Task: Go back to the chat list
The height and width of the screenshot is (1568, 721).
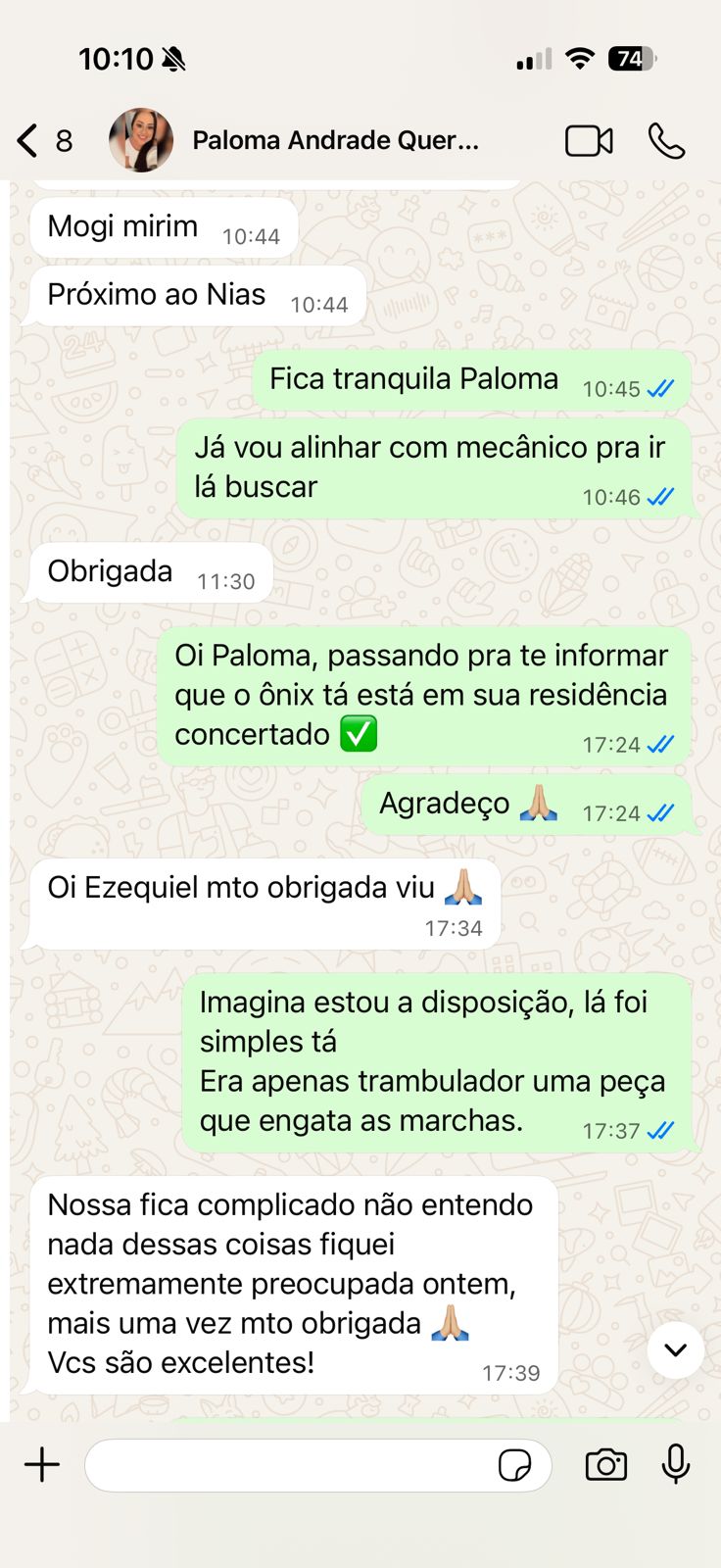Action: click(29, 141)
